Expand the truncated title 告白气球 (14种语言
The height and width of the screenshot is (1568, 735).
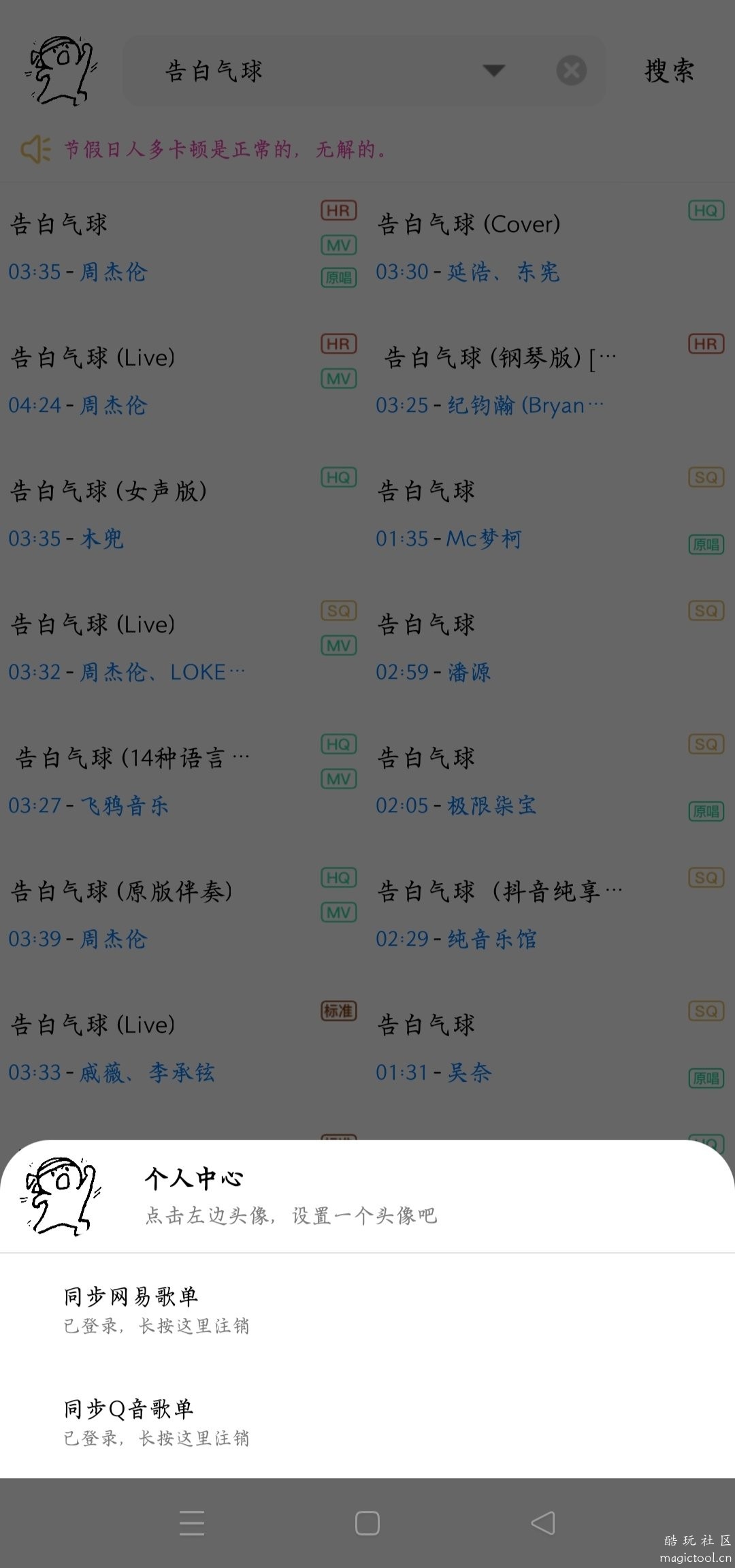131,755
